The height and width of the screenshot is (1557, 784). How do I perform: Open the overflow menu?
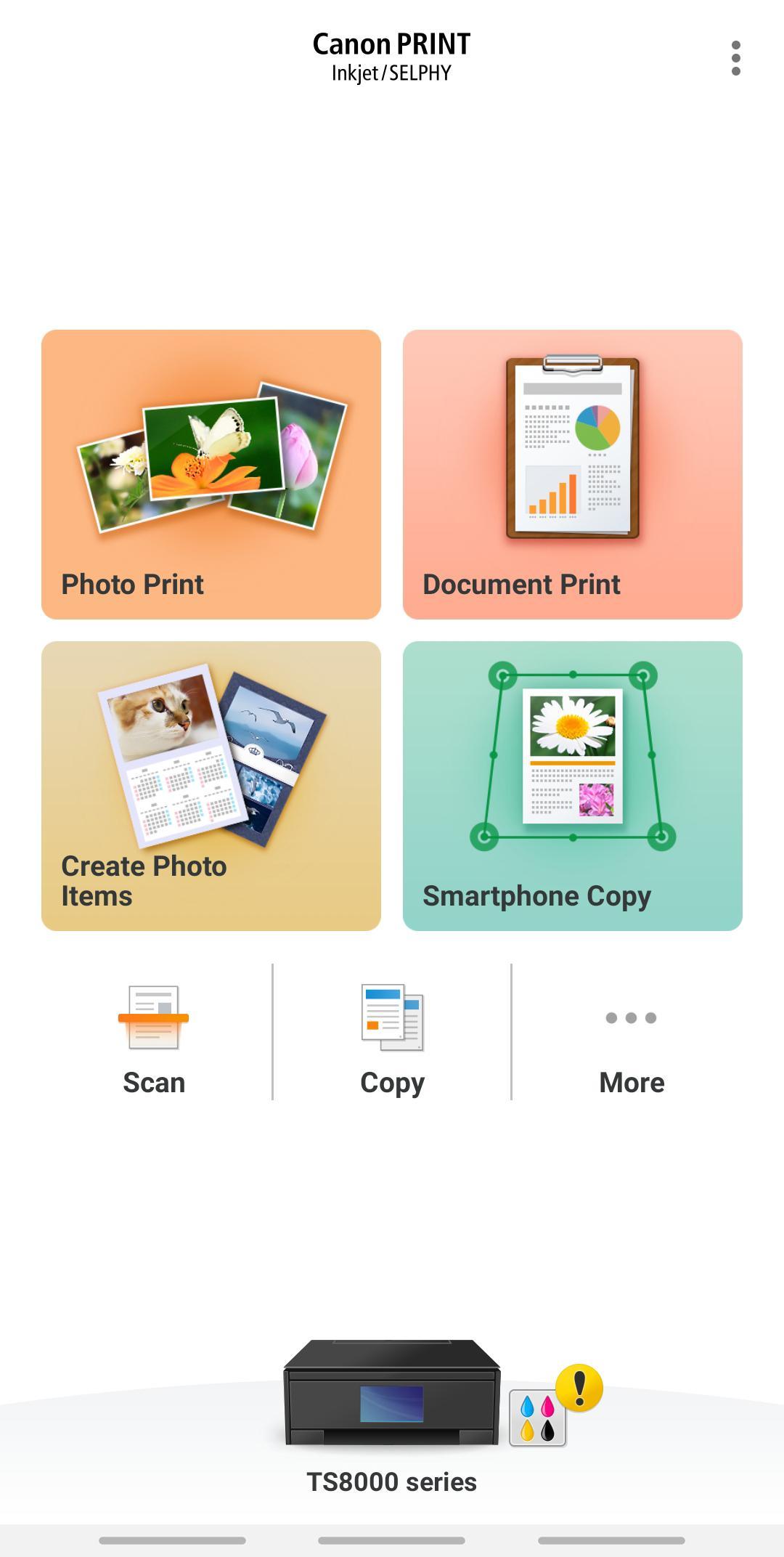pos(735,58)
